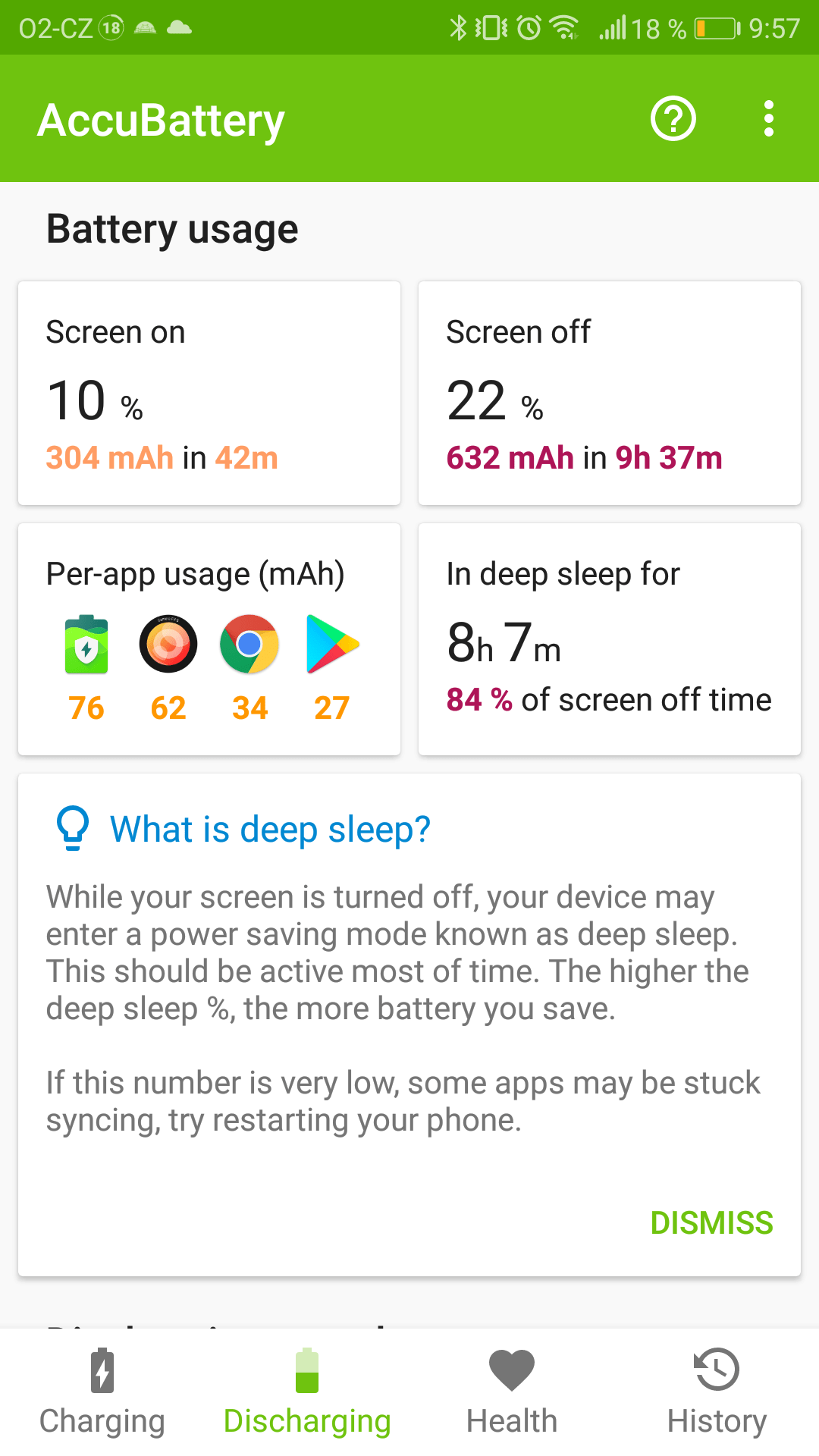Image resolution: width=819 pixels, height=1456 pixels.
Task: Dismiss the deep sleep tip card
Action: pos(711,1222)
